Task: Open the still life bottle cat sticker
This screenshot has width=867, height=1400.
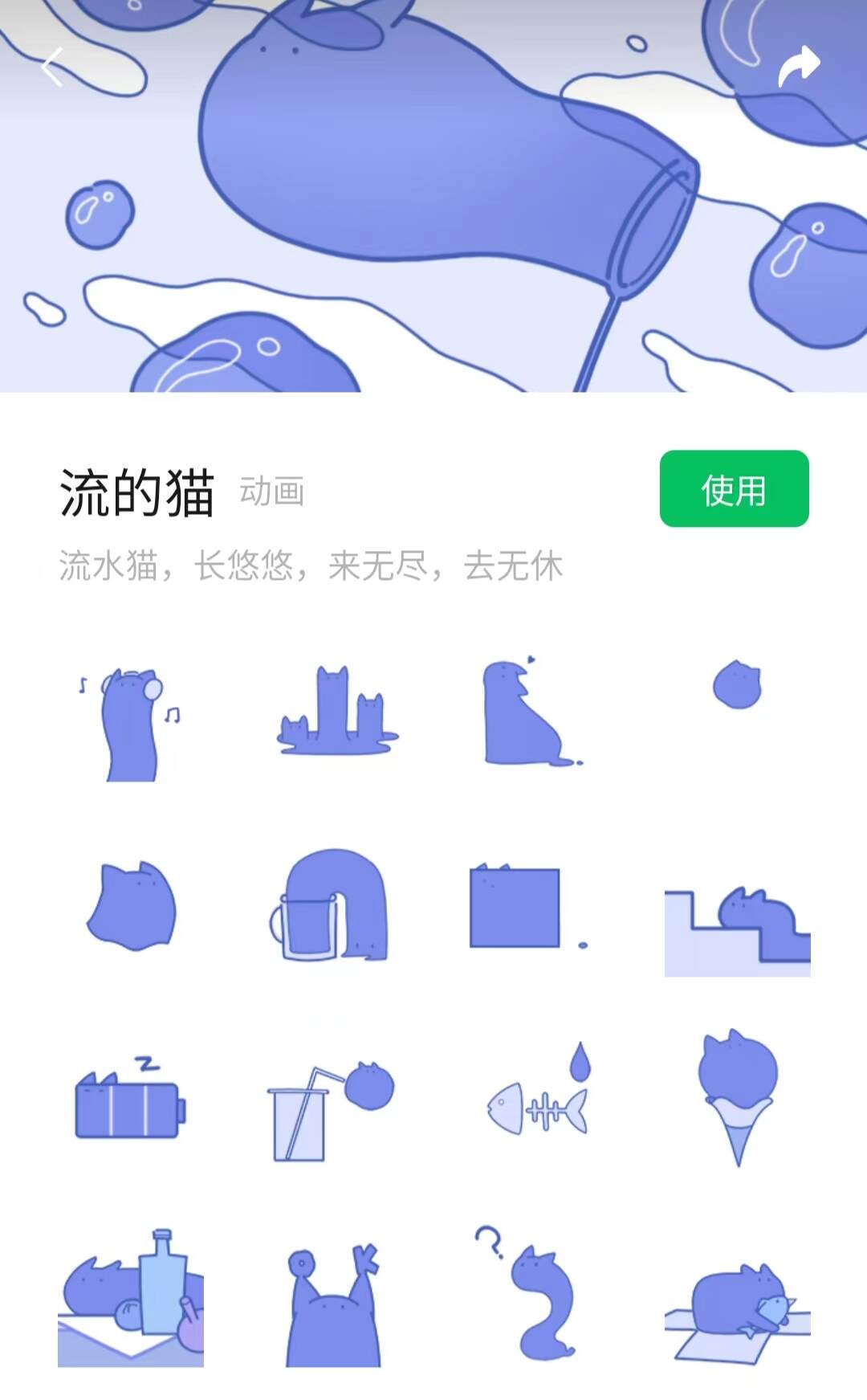Action: coord(131,1296)
